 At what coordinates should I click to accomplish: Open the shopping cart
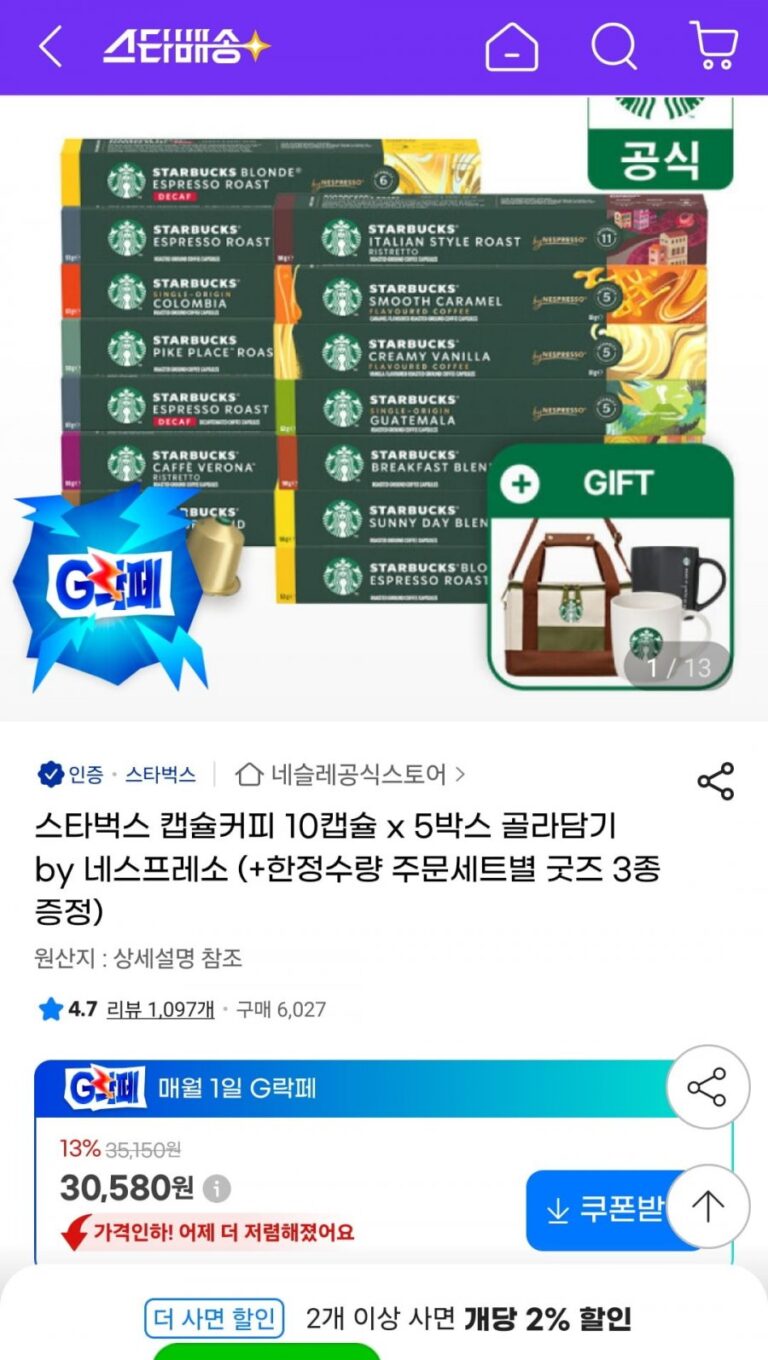point(714,47)
